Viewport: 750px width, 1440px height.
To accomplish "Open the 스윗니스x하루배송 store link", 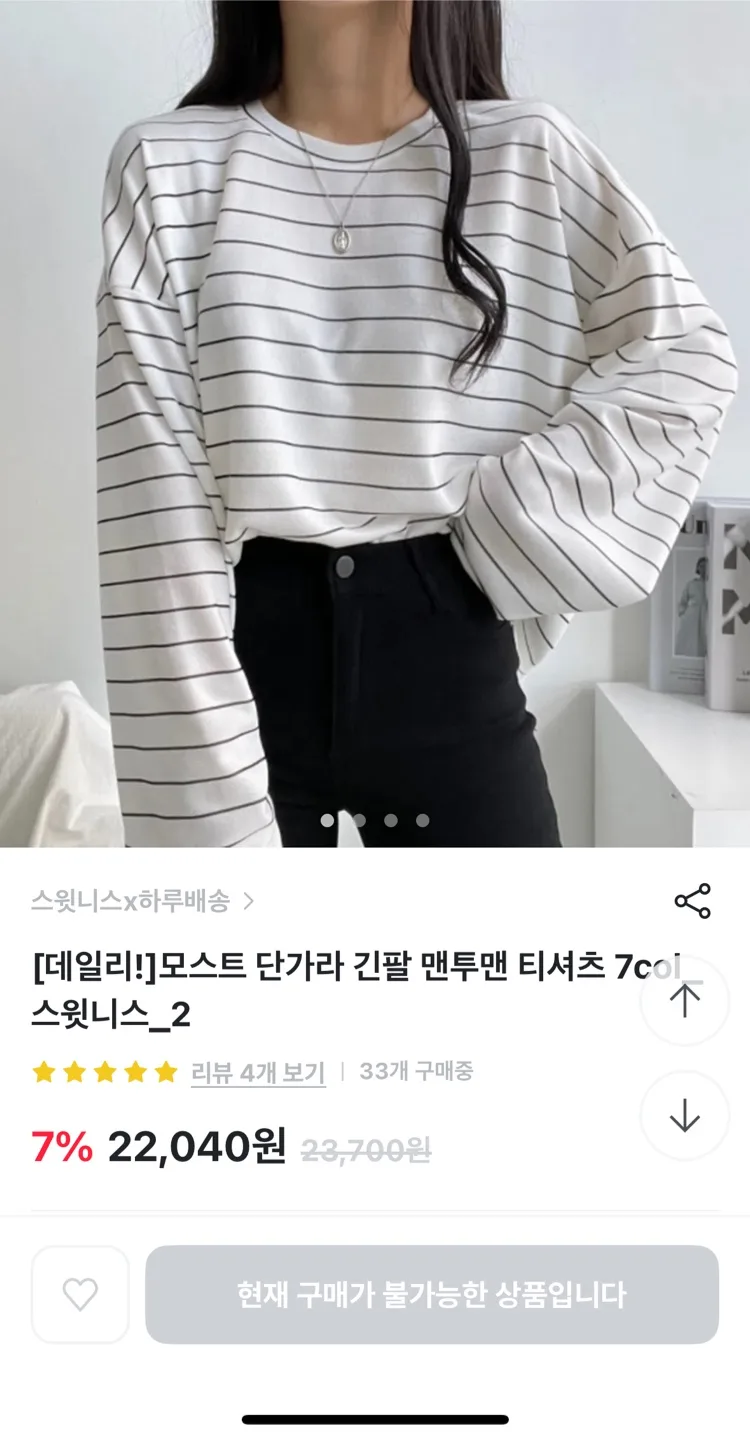I will [142, 902].
